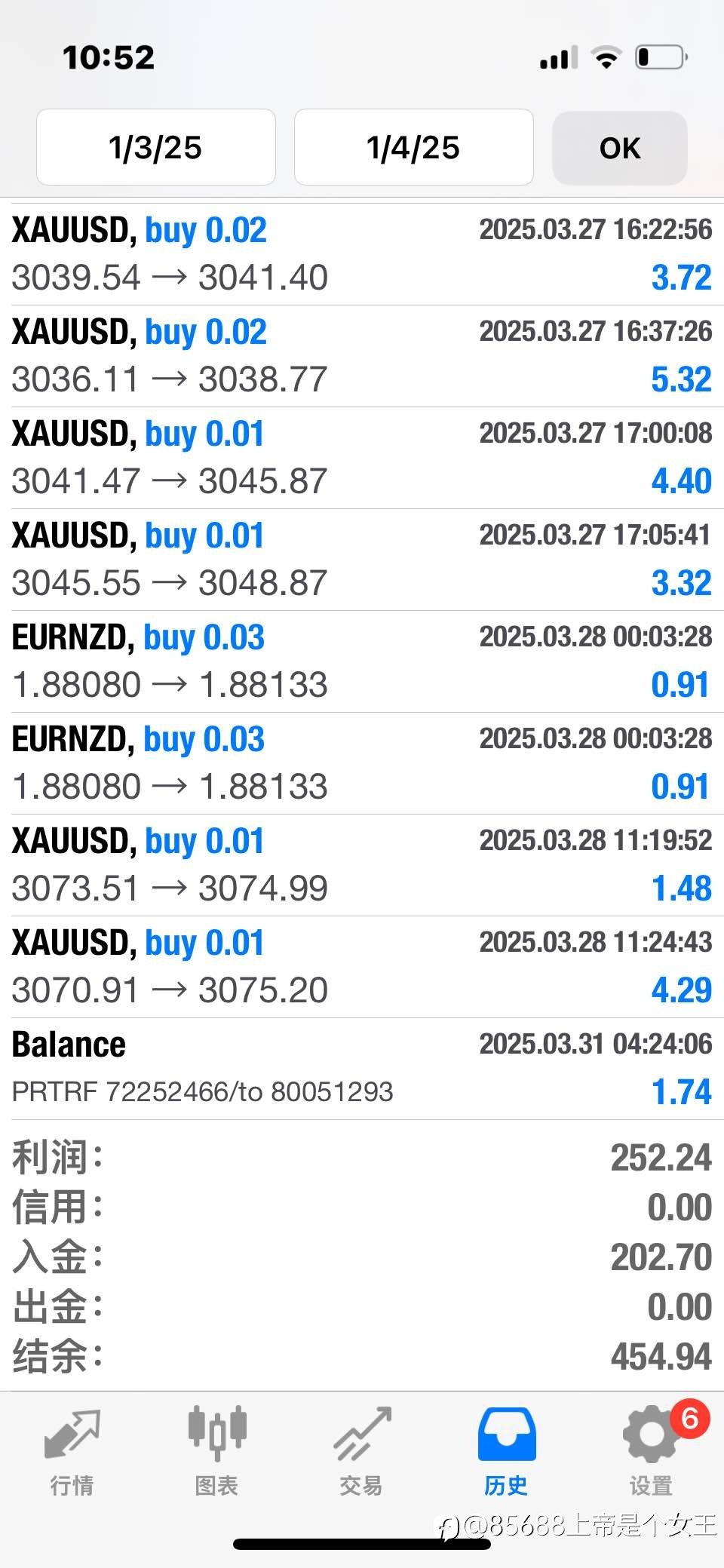Open XAUUSD trade closed at 16:22:56
The width and height of the screenshot is (724, 1568).
pyautogui.click(x=362, y=254)
